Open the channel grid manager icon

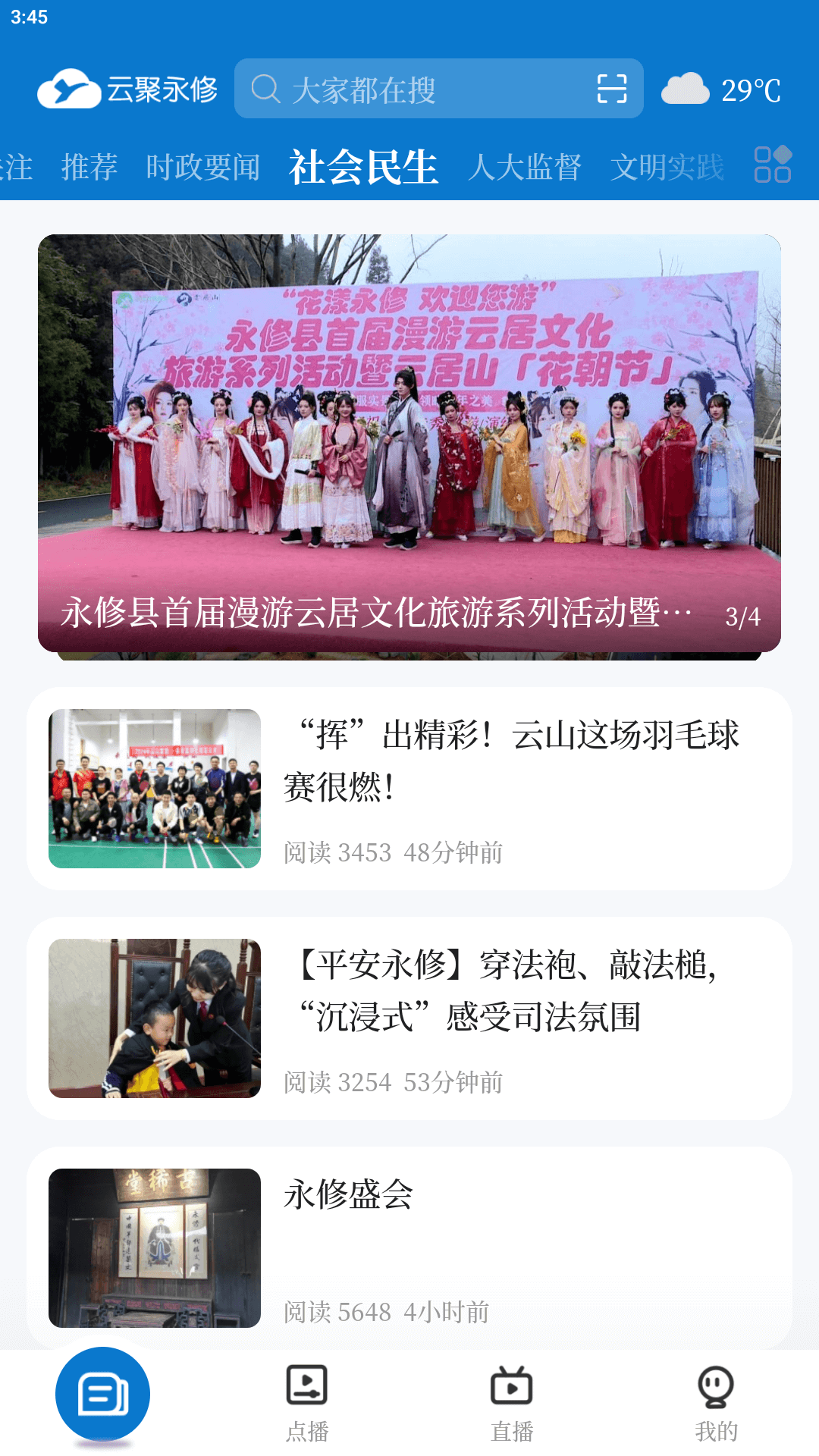(773, 165)
